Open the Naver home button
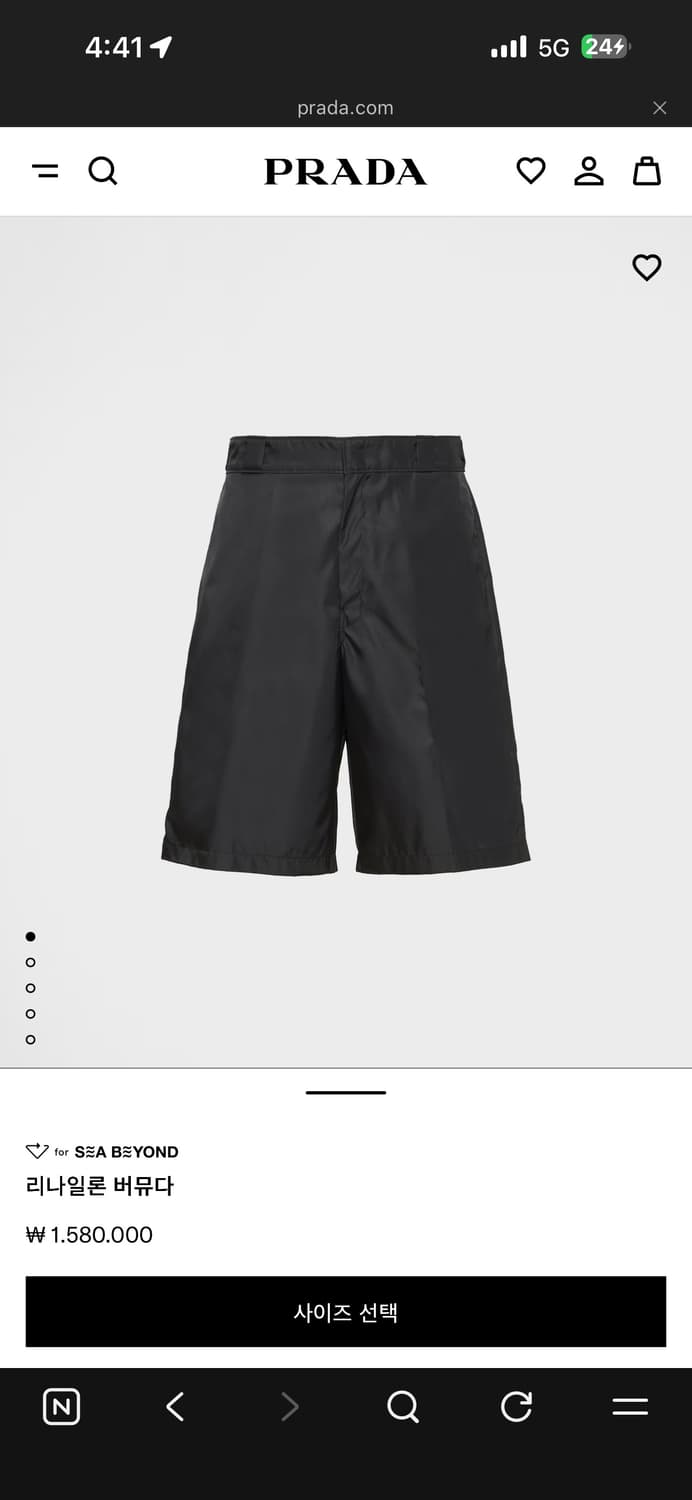This screenshot has height=1500, width=692. (61, 1407)
